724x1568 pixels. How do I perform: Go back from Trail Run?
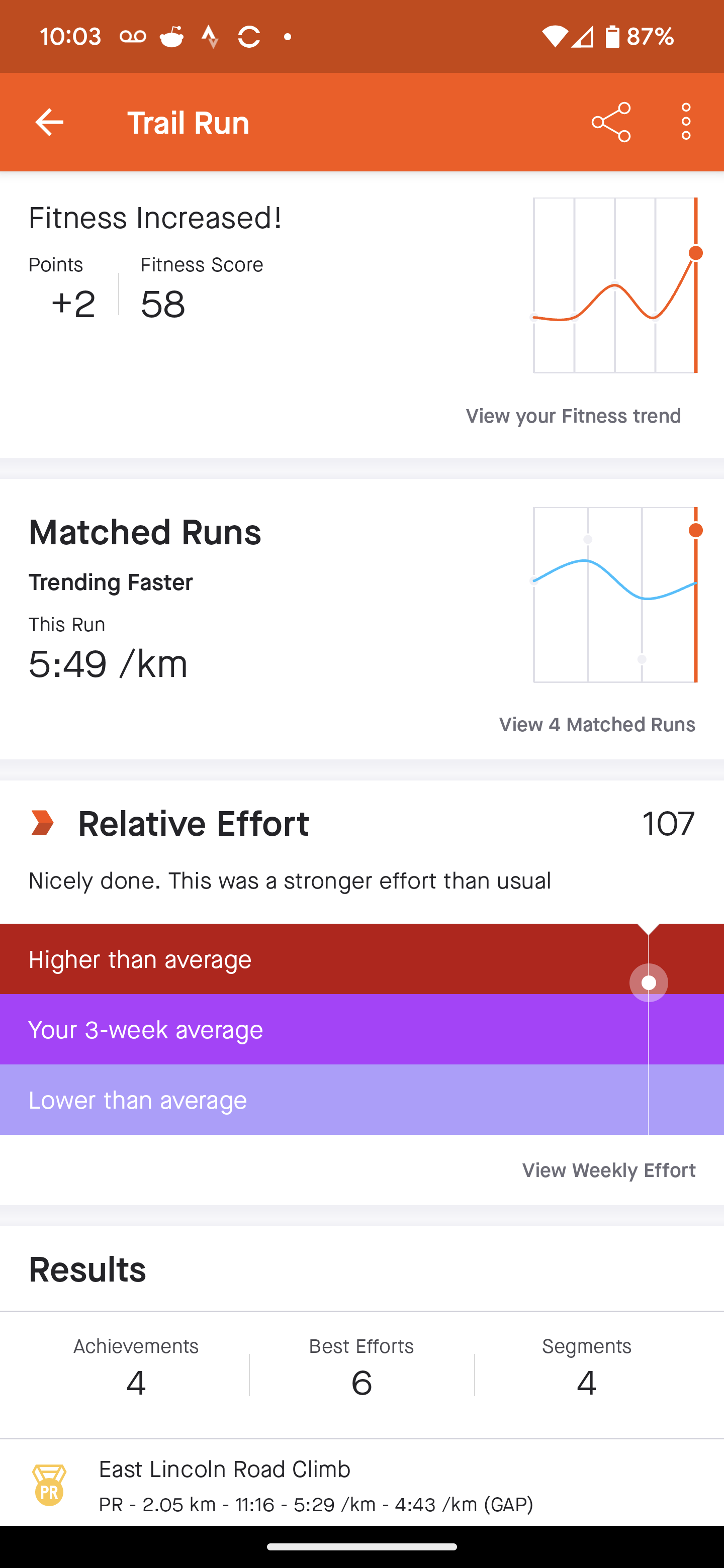point(49,122)
